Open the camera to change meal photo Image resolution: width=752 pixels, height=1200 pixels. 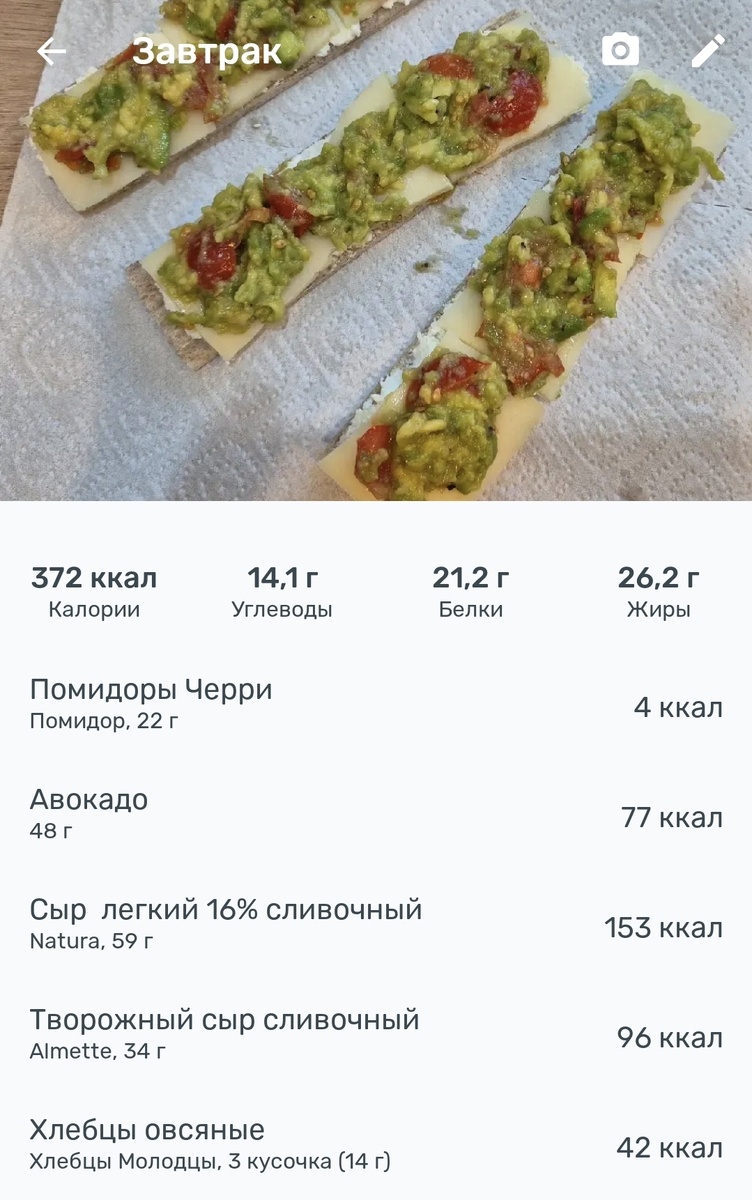(620, 50)
